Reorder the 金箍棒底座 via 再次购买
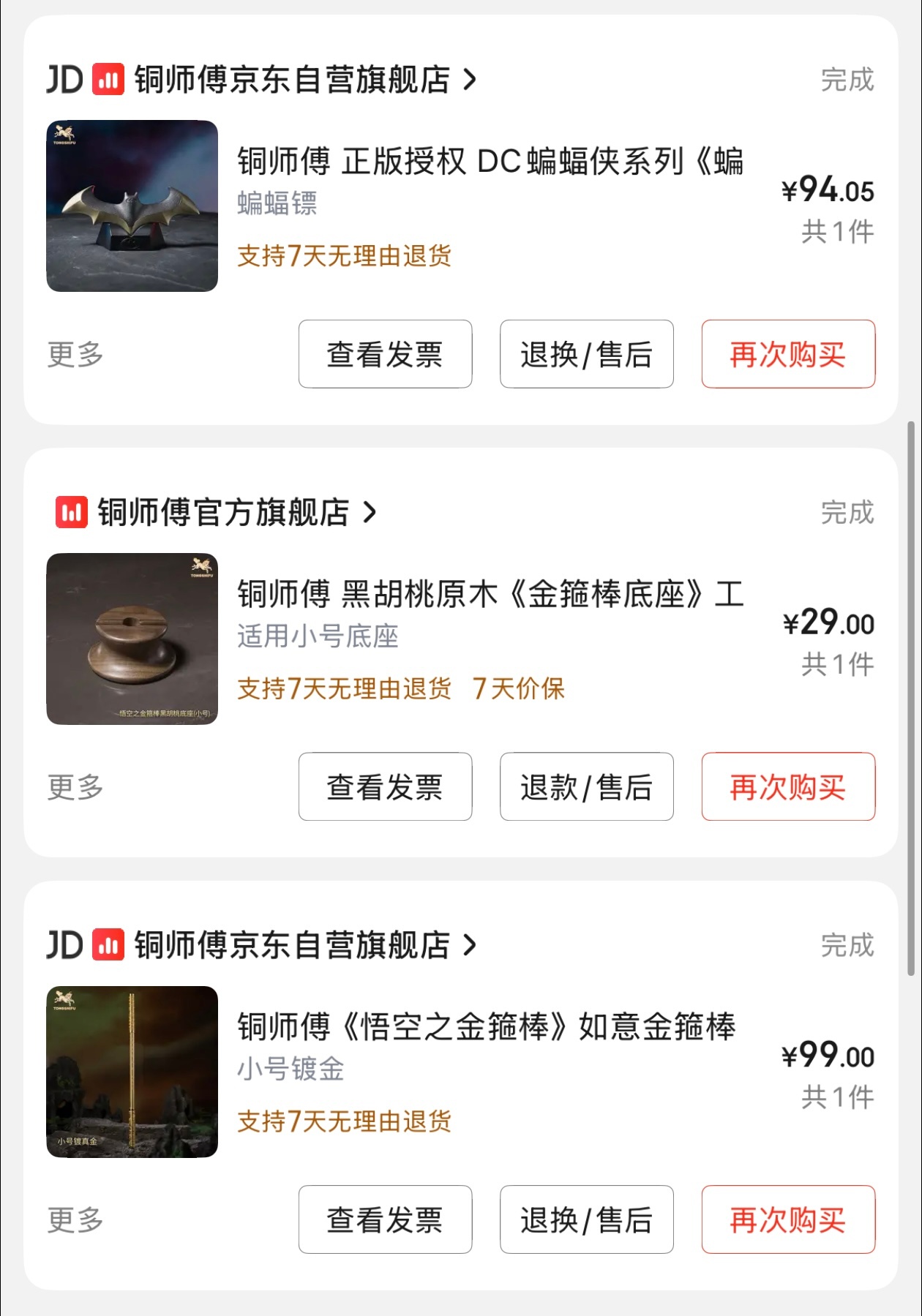The height and width of the screenshot is (1316, 922). 787,787
